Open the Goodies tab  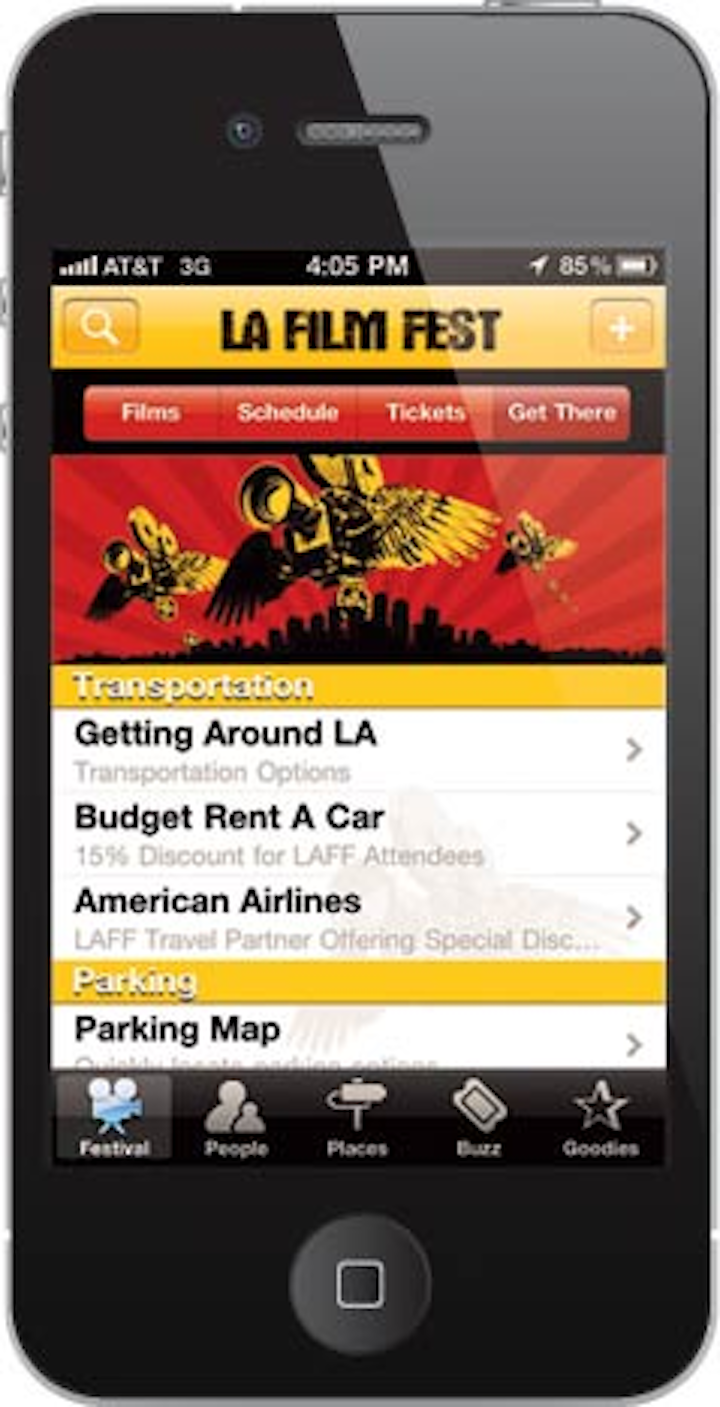point(601,1118)
